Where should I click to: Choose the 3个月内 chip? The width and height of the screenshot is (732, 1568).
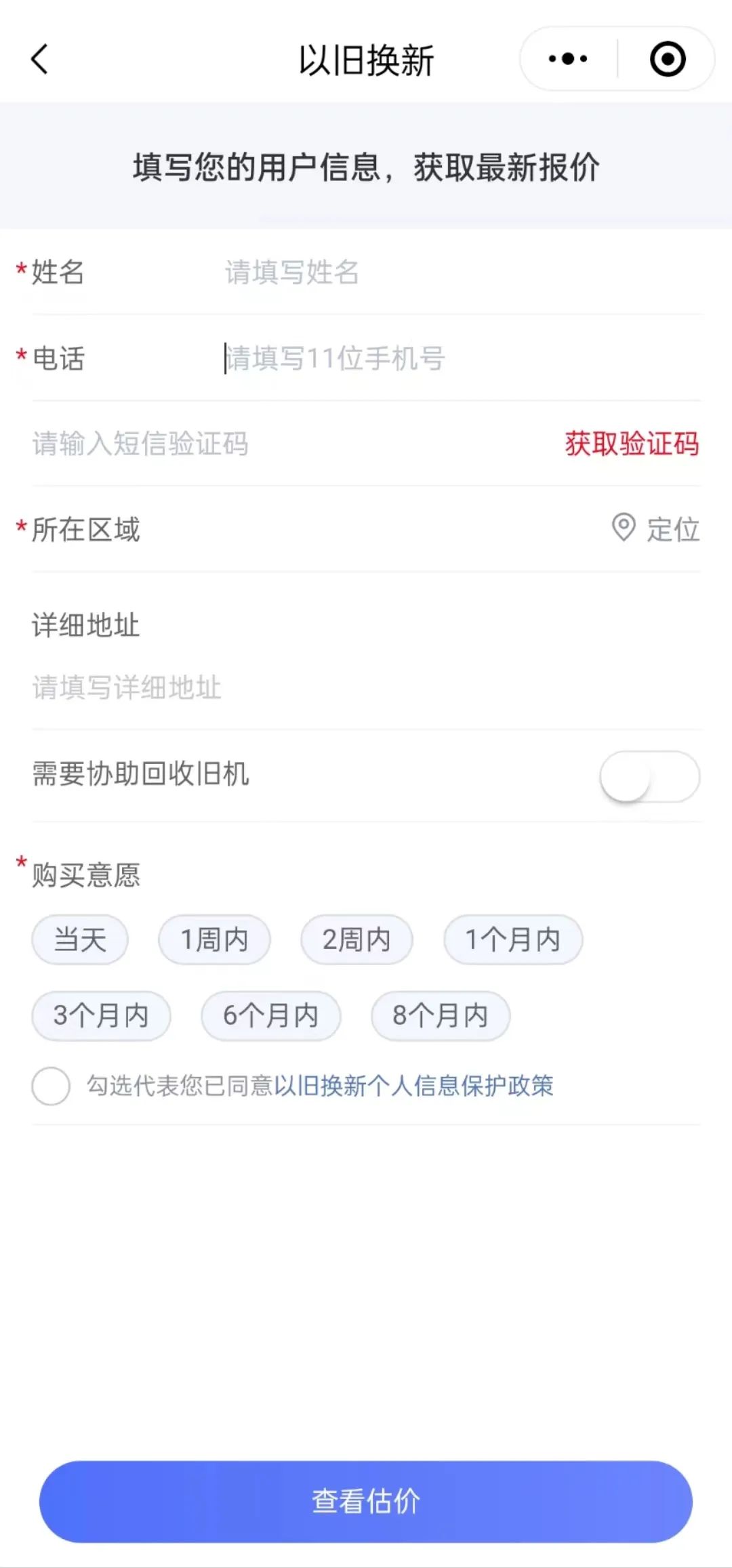point(101,1015)
